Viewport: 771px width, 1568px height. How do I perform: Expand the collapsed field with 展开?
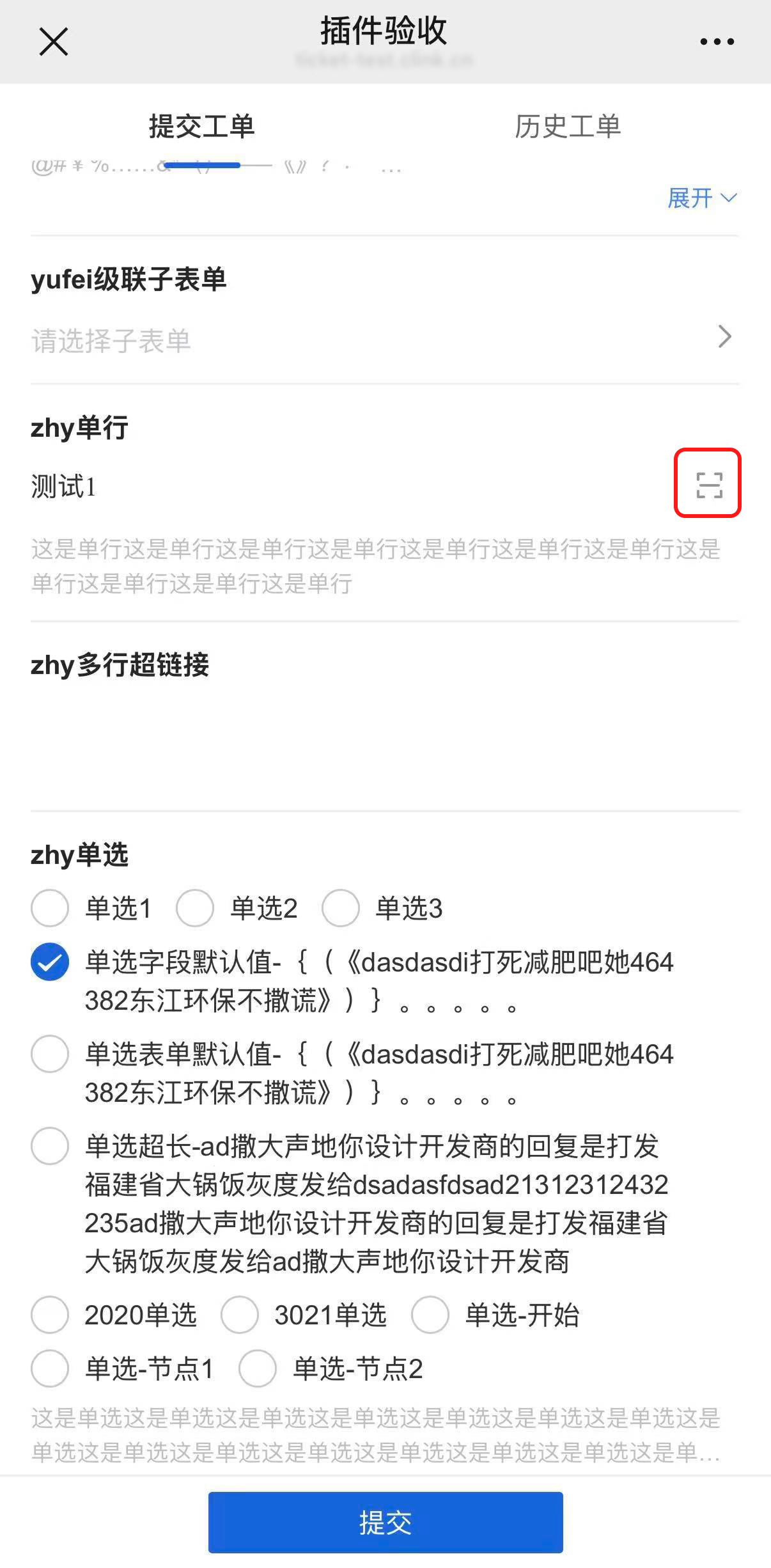[701, 198]
